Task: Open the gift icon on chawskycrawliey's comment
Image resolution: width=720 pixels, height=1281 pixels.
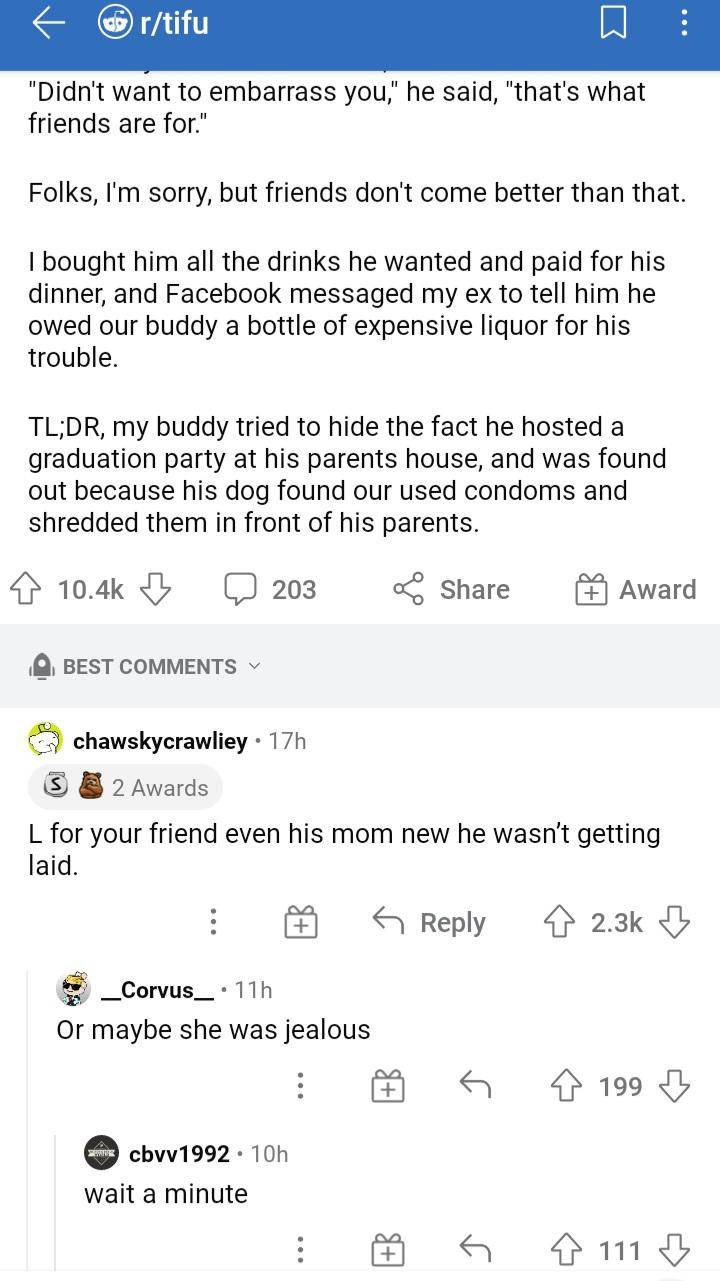Action: click(299, 921)
